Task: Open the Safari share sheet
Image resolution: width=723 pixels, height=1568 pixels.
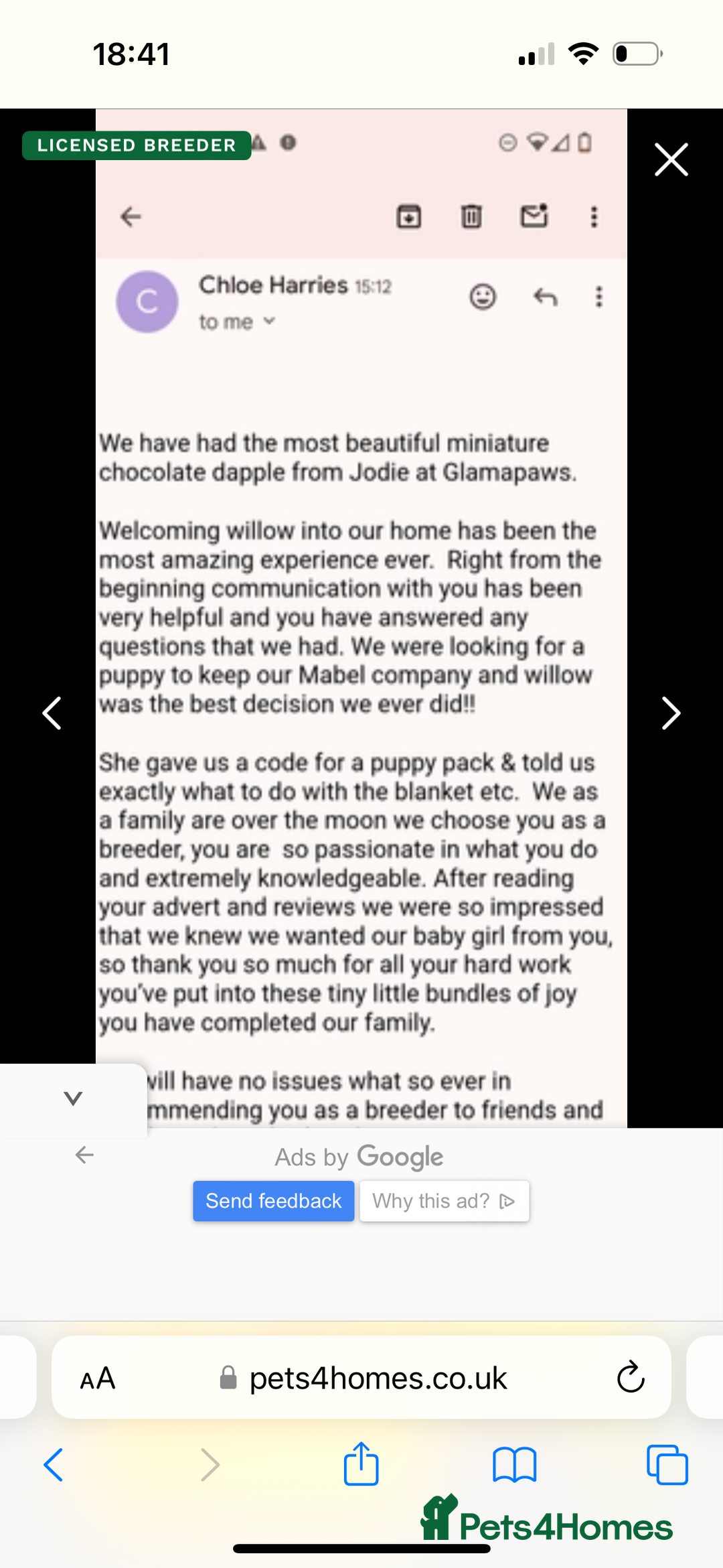Action: pyautogui.click(x=361, y=1464)
